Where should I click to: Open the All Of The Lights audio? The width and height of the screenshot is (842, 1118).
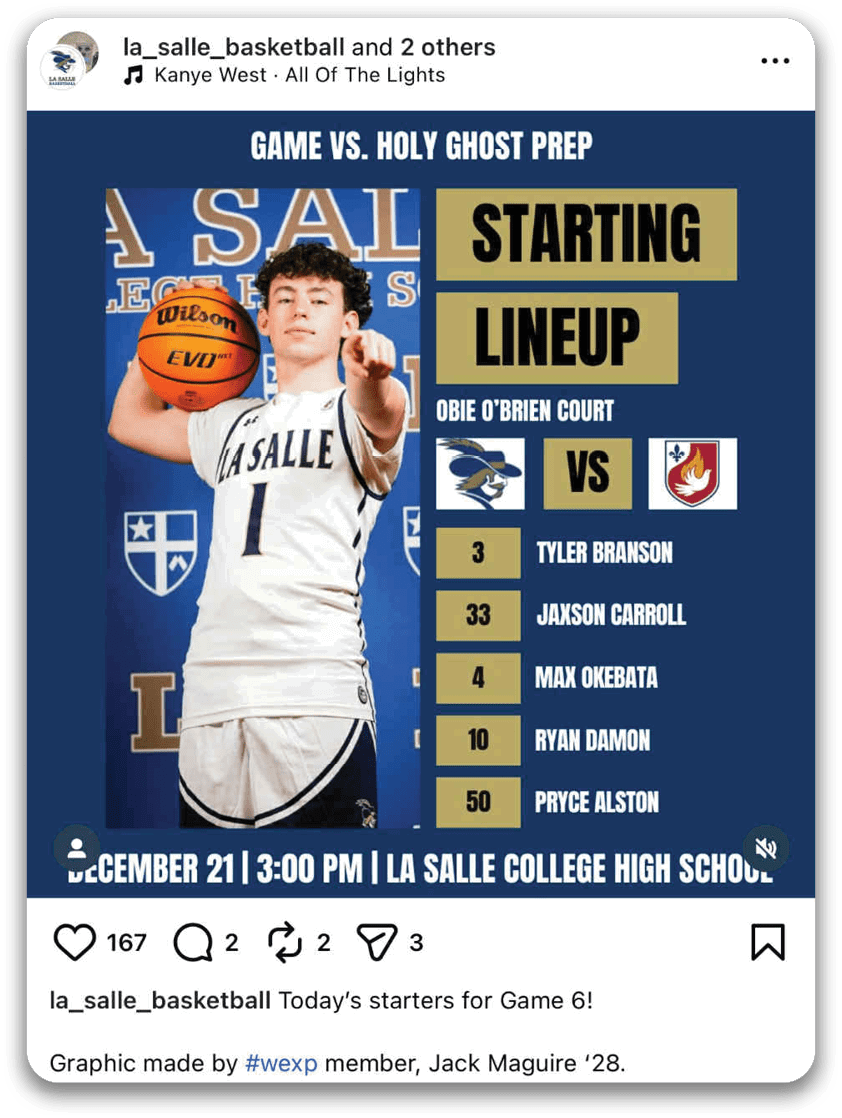pyautogui.click(x=299, y=75)
